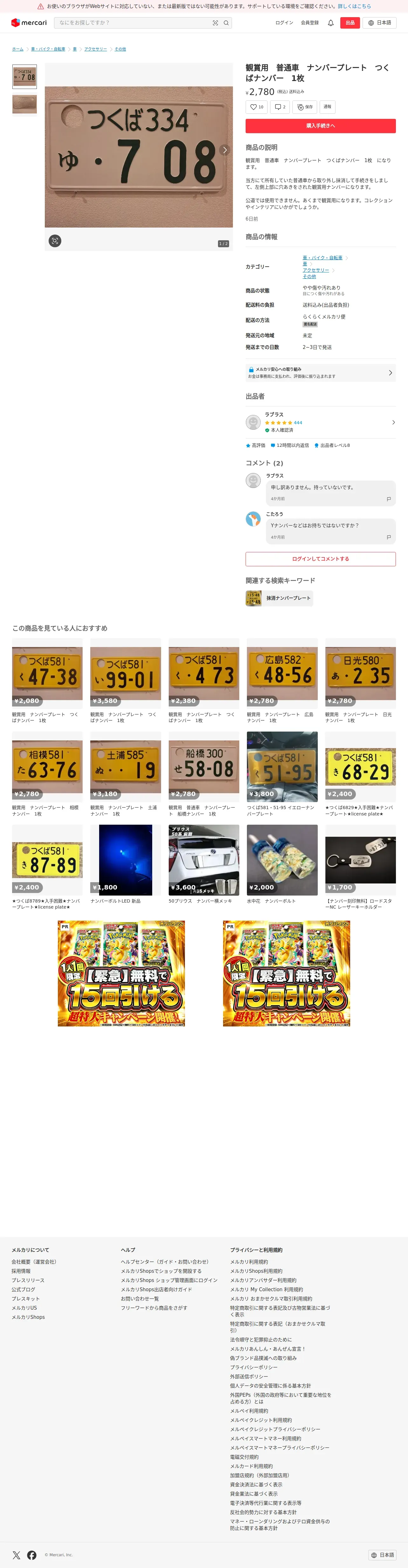Open the 日本語 language selector
Viewport: 408px width, 1568px height.
[x=379, y=23]
